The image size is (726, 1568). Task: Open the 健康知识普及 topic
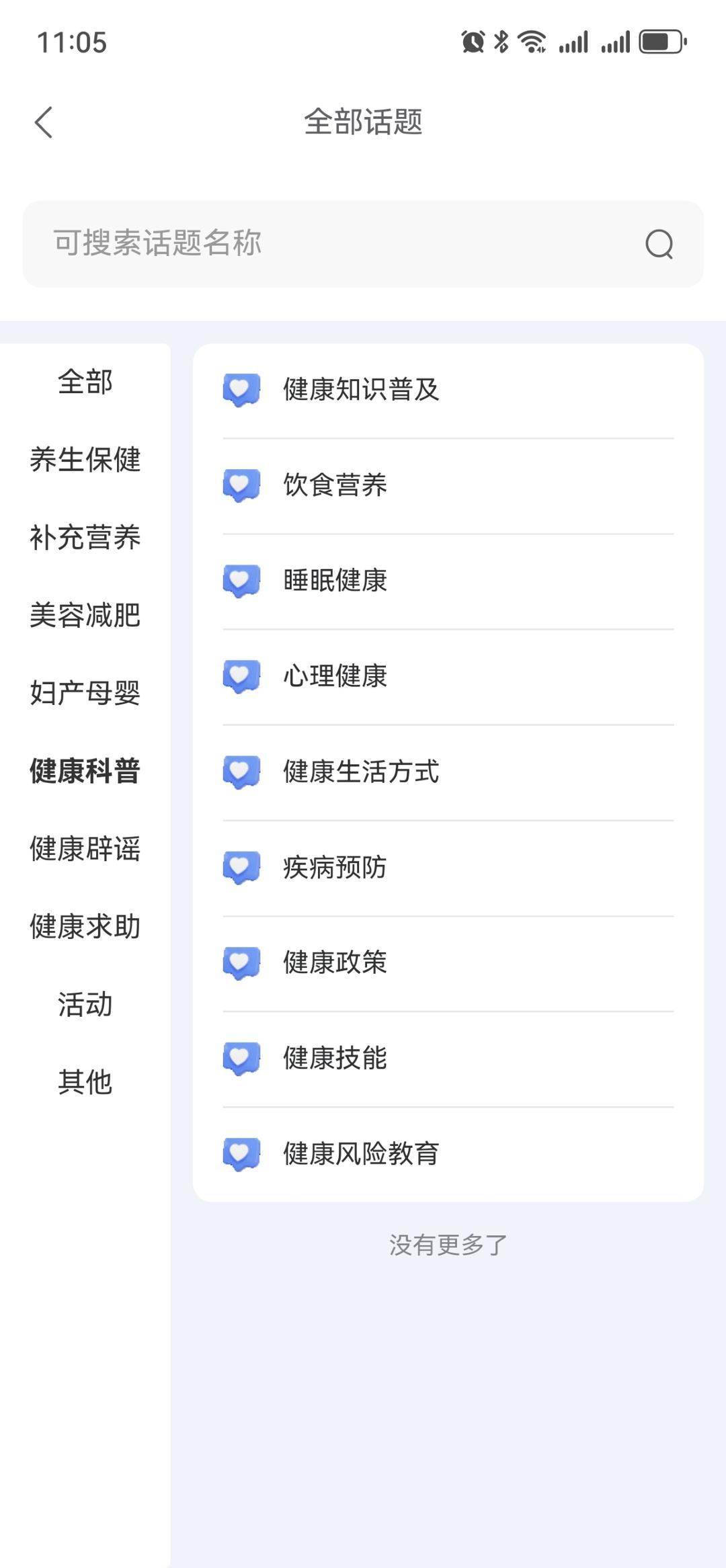(361, 390)
